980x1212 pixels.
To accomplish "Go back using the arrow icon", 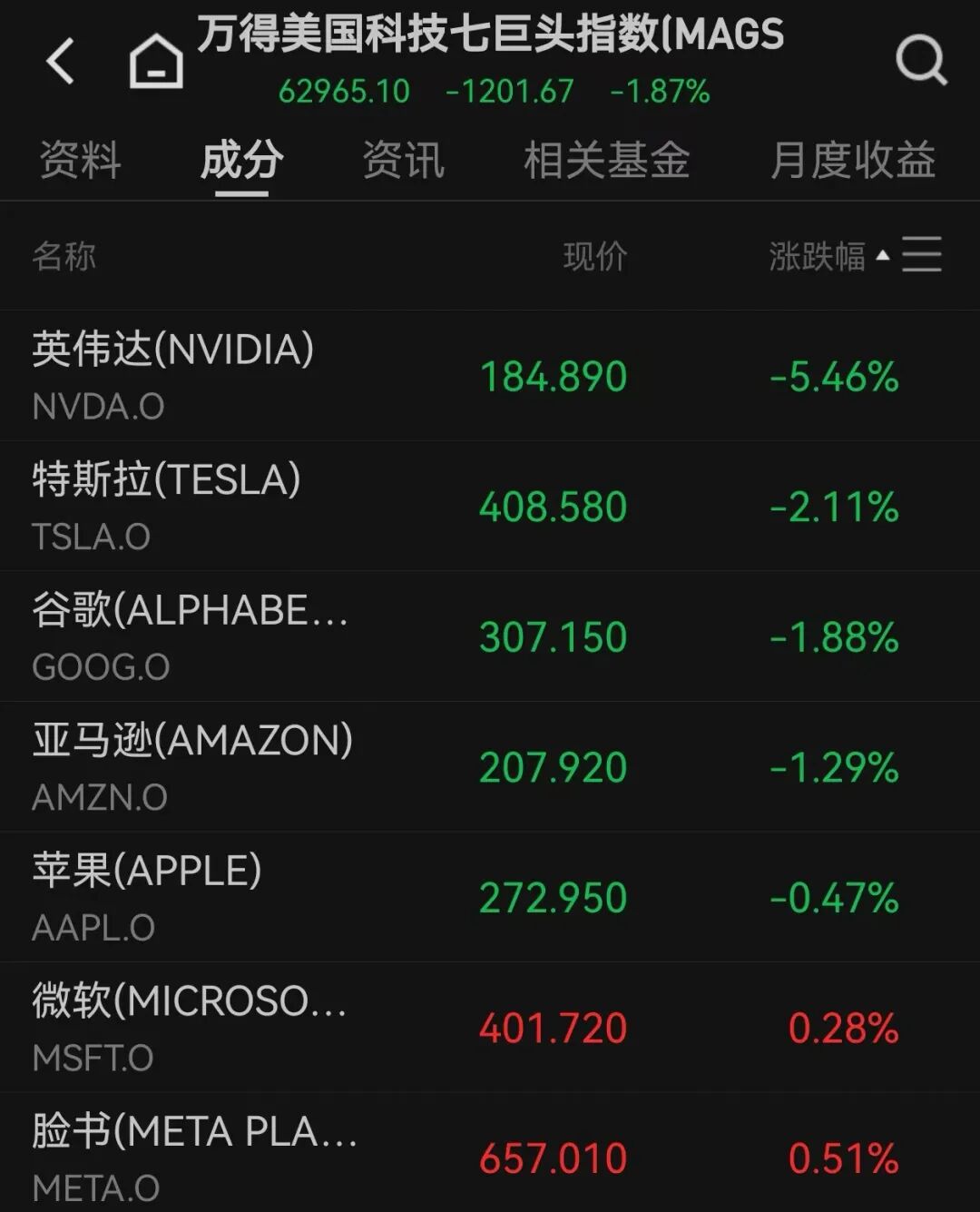I will (x=60, y=62).
